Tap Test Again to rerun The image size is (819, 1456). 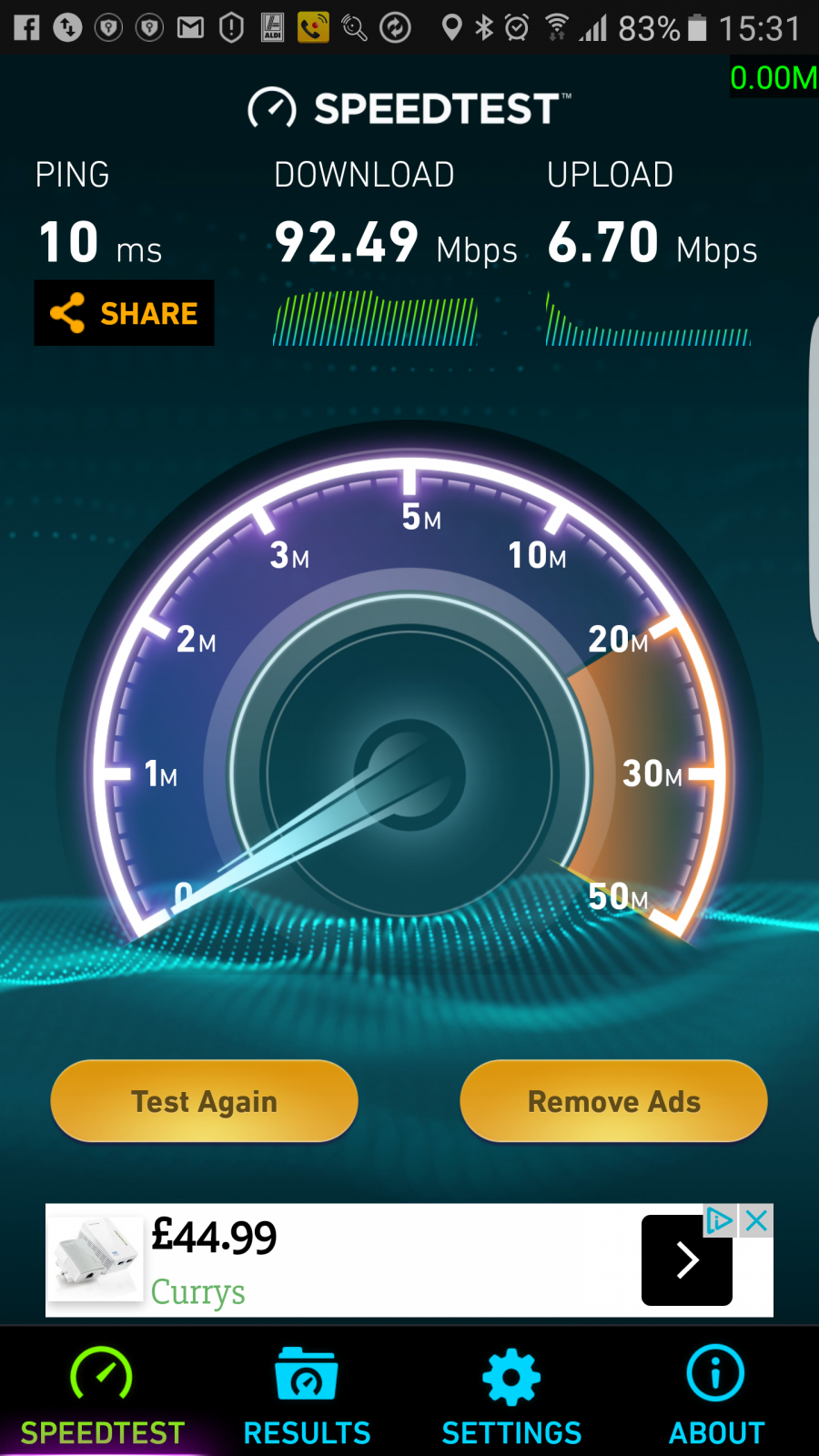point(205,1101)
